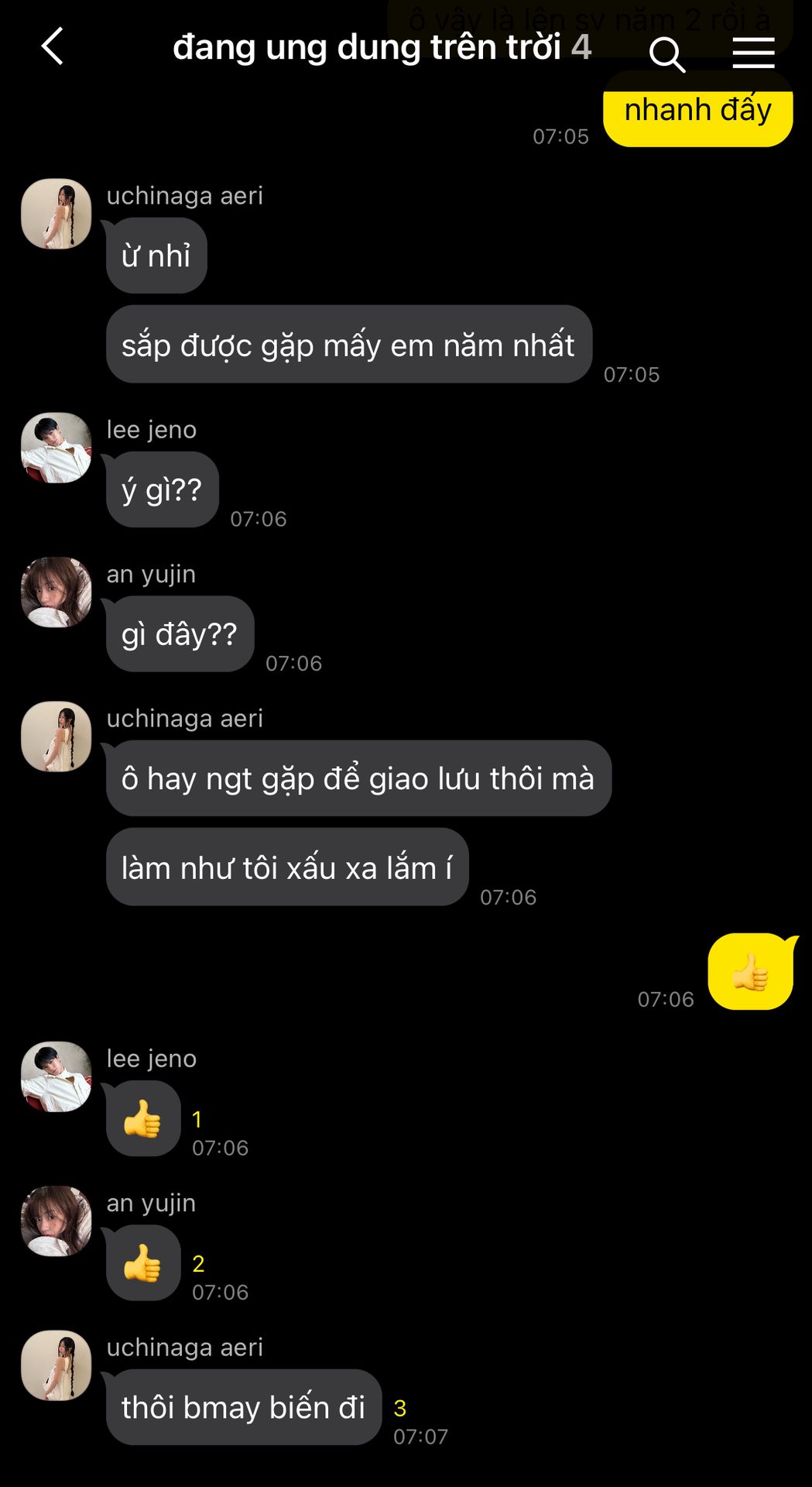Search within this chat room

point(666,54)
